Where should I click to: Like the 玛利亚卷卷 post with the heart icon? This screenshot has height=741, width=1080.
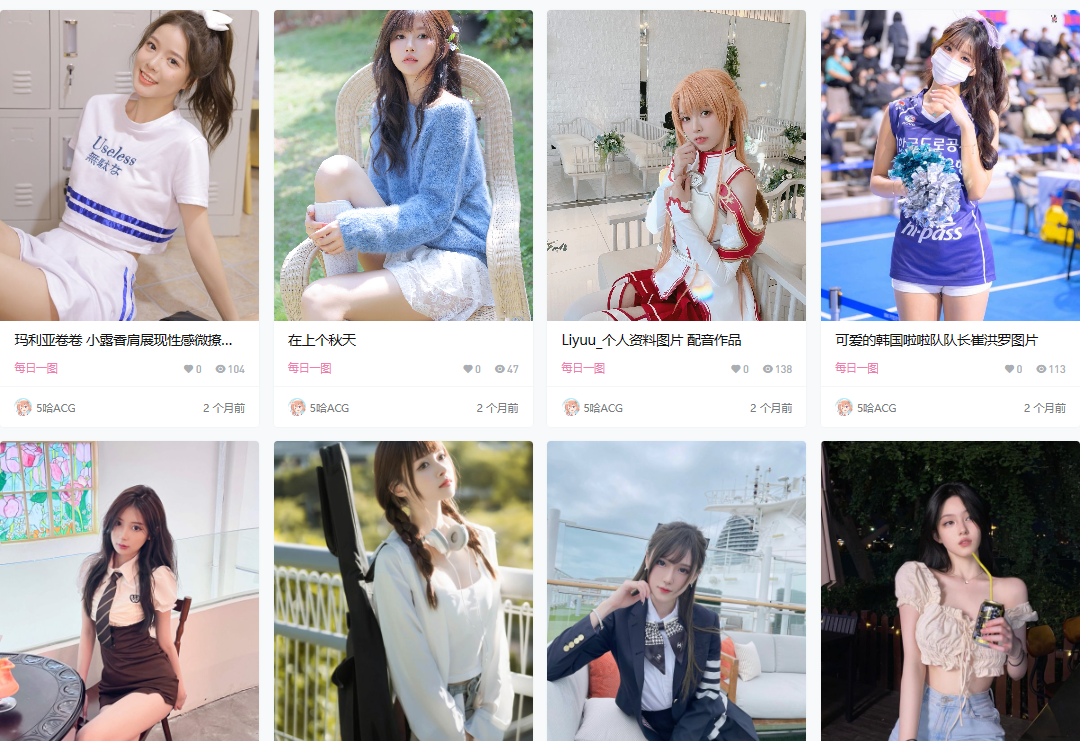click(188, 369)
